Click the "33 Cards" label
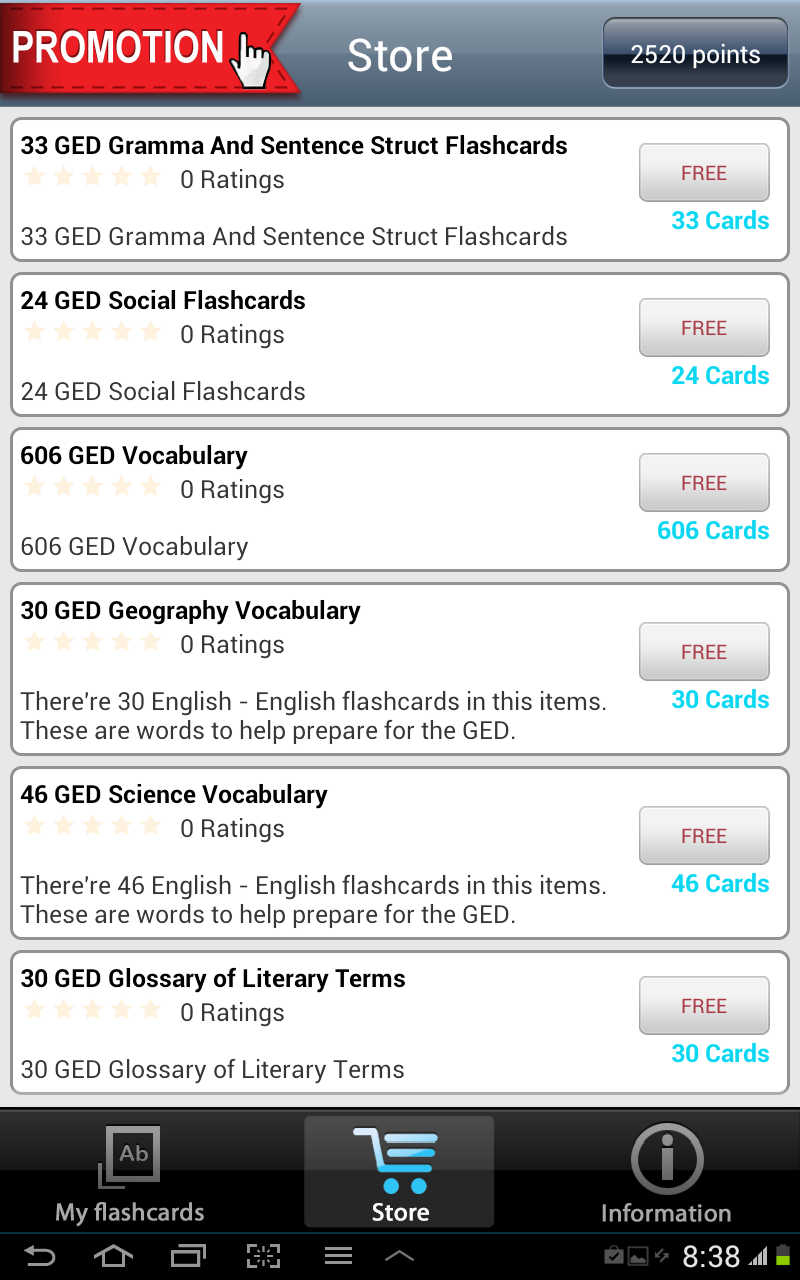 tap(720, 221)
